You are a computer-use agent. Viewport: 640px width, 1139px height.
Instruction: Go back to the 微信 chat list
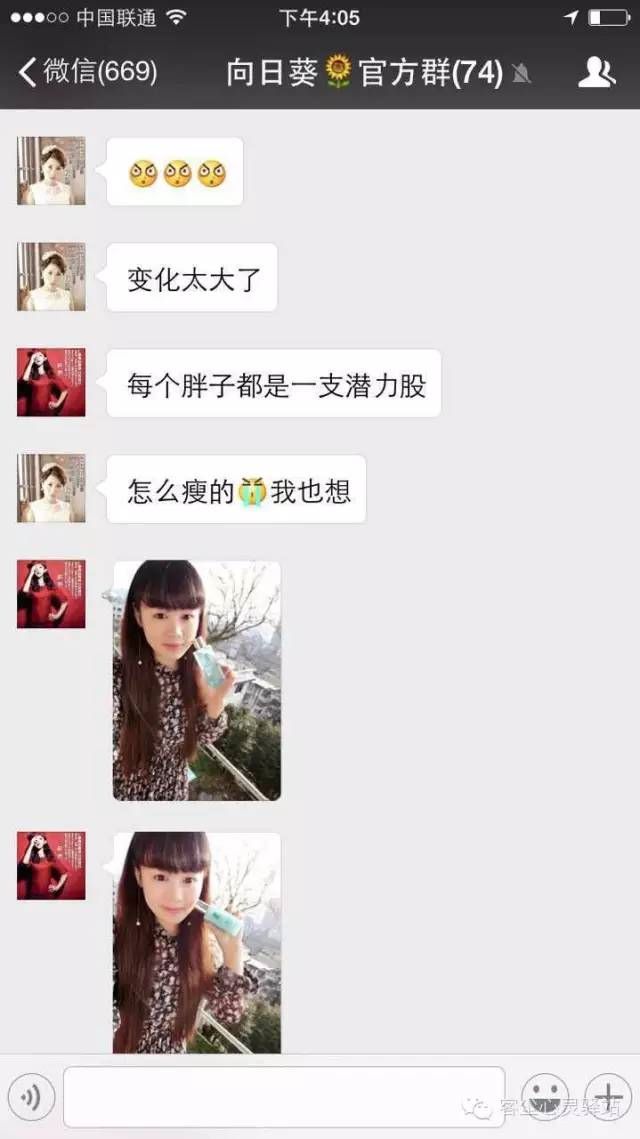click(88, 72)
